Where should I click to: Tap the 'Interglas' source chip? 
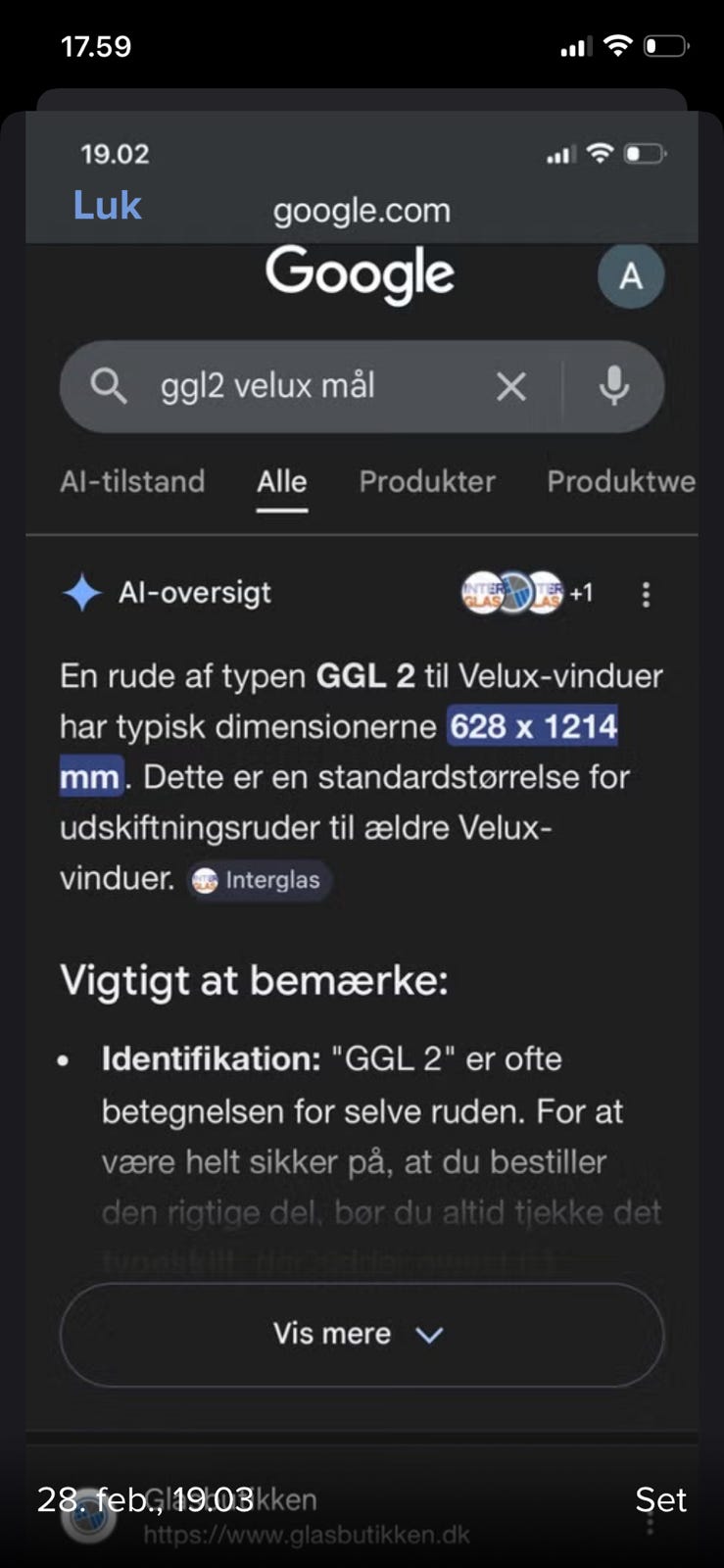[259, 880]
